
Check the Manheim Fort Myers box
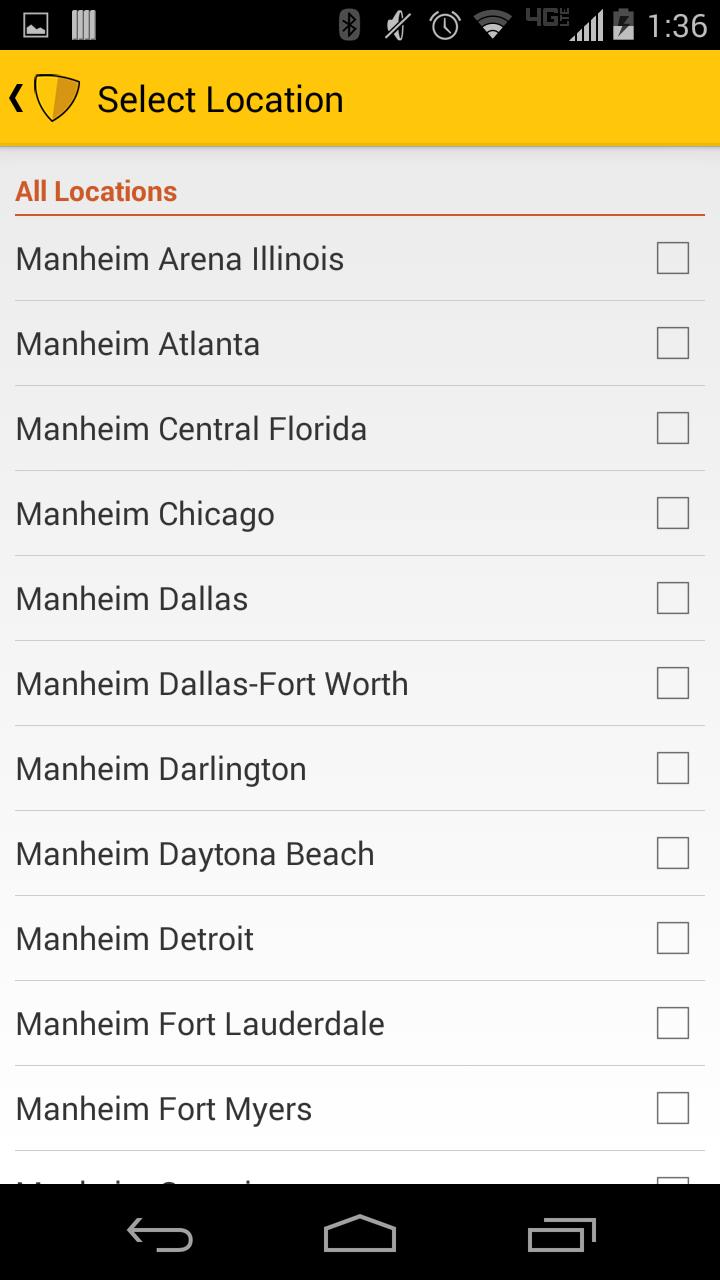tap(672, 1108)
